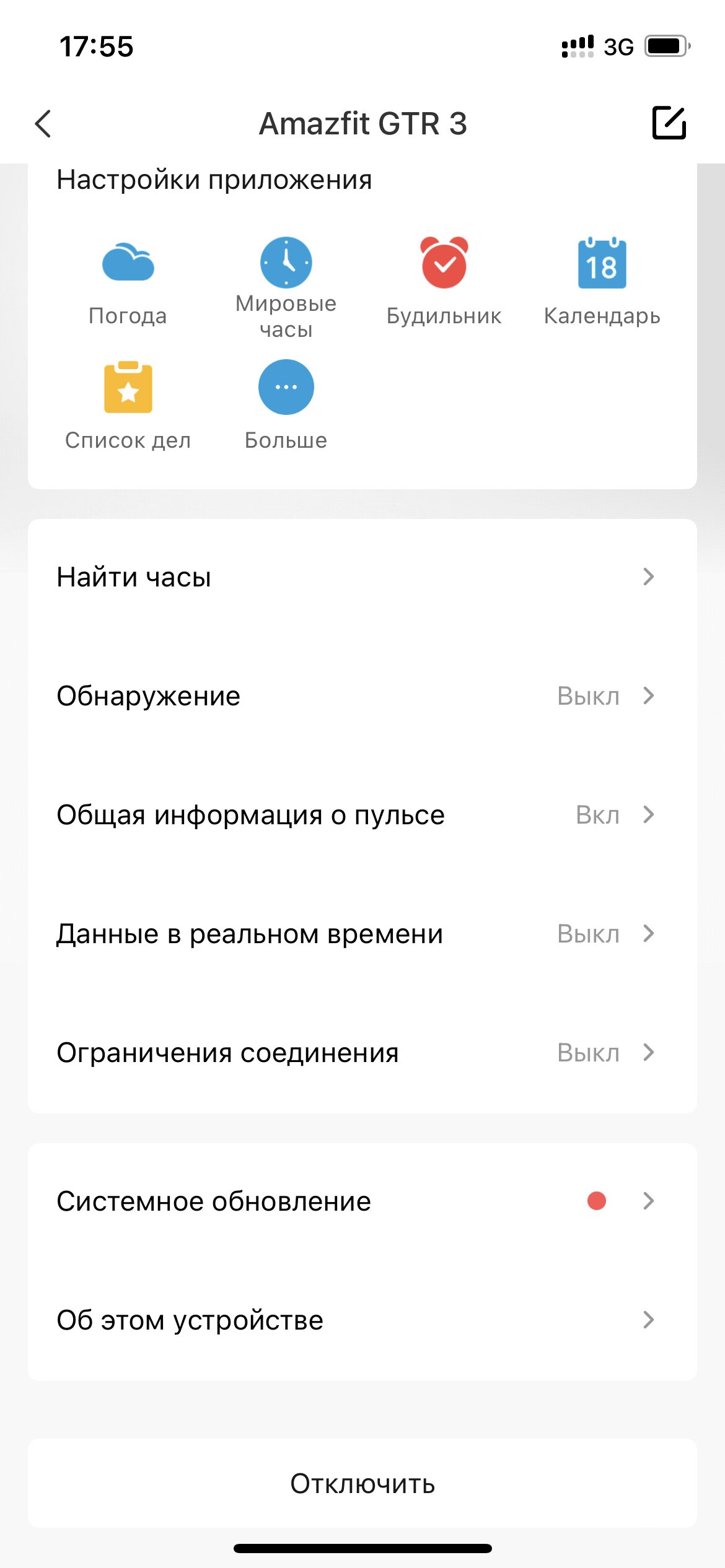The height and width of the screenshot is (1568, 725).
Task: Open Об этом устройстве
Action: tap(362, 1320)
